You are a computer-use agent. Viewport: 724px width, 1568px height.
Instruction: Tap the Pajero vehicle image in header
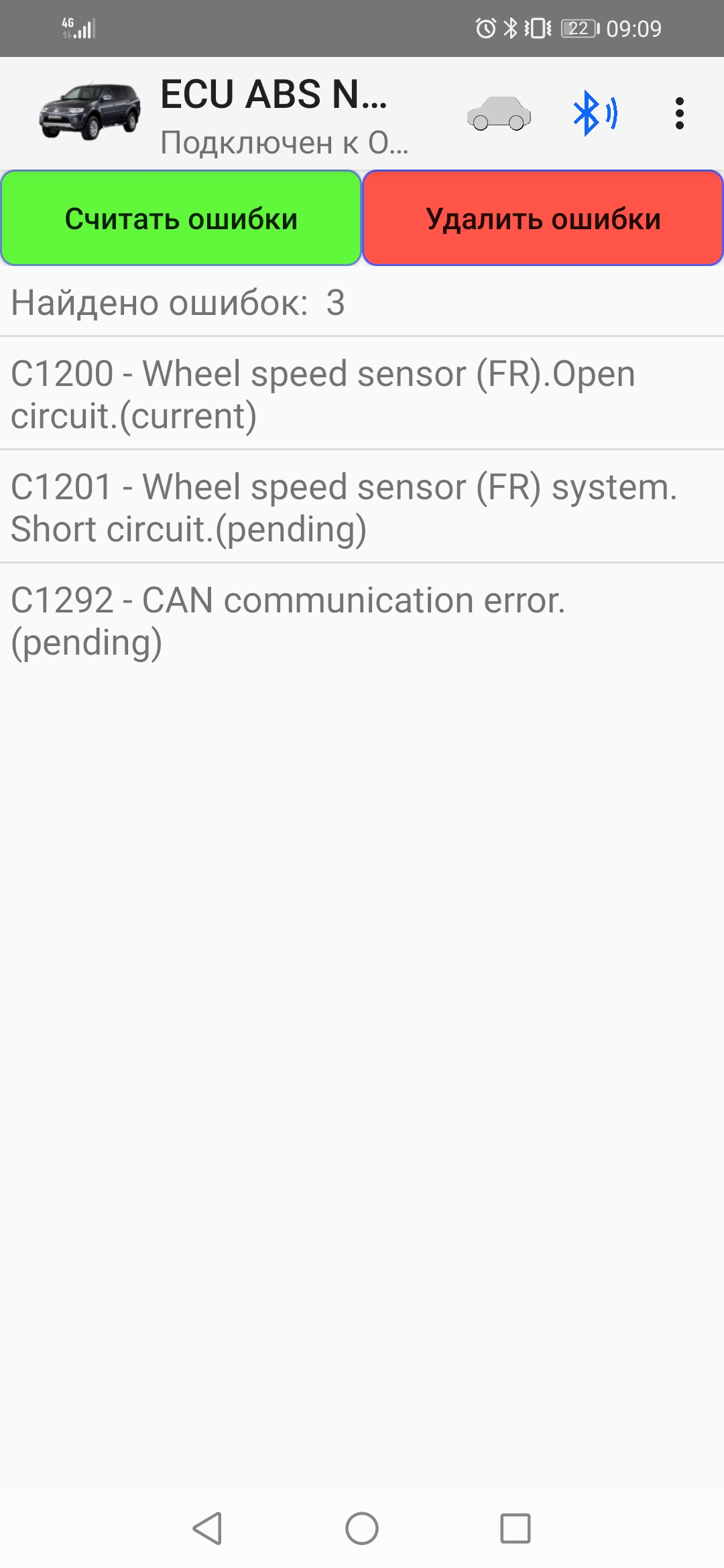point(90,111)
